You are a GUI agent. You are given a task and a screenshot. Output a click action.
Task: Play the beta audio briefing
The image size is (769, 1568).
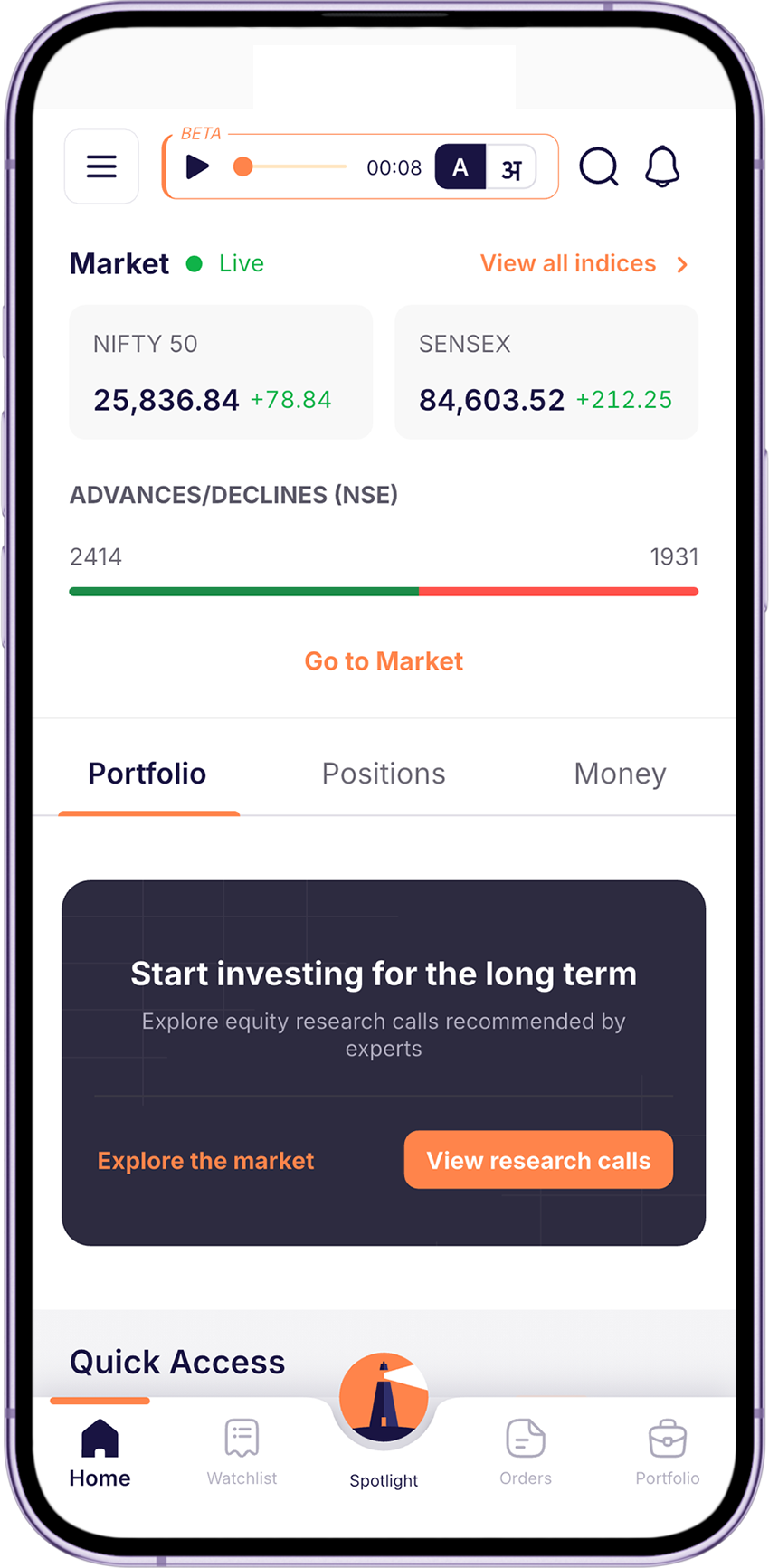197,167
